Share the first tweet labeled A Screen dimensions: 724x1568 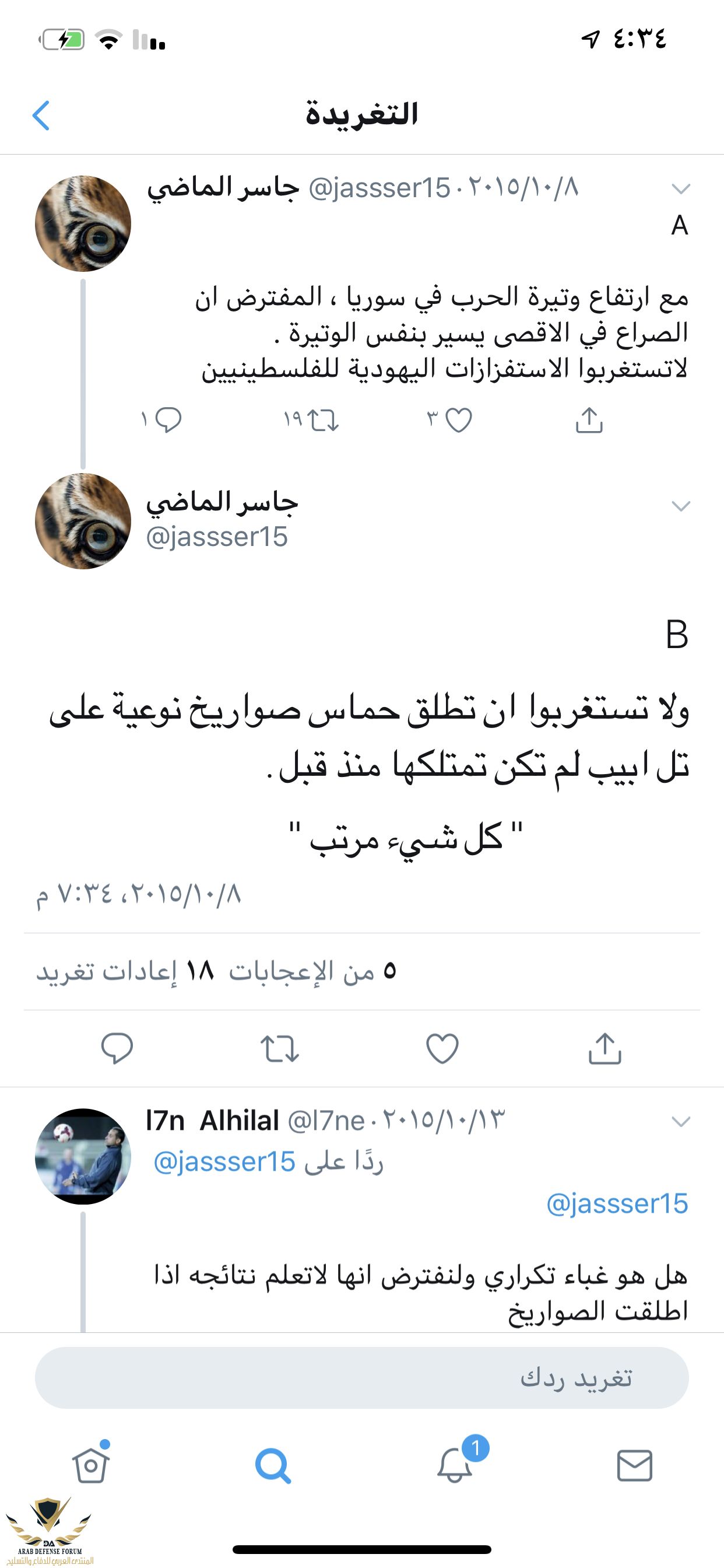pyautogui.click(x=589, y=420)
